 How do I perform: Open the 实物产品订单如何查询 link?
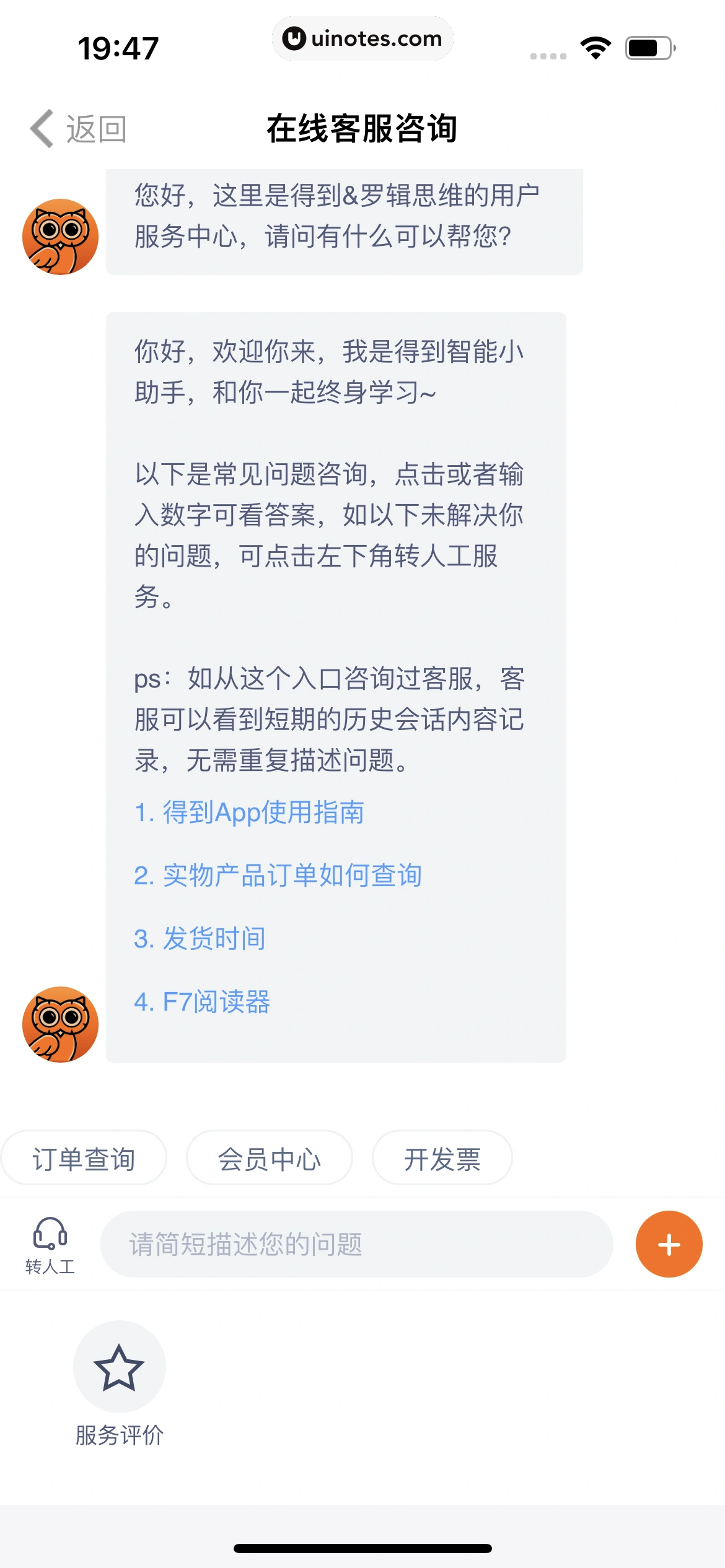coord(278,876)
